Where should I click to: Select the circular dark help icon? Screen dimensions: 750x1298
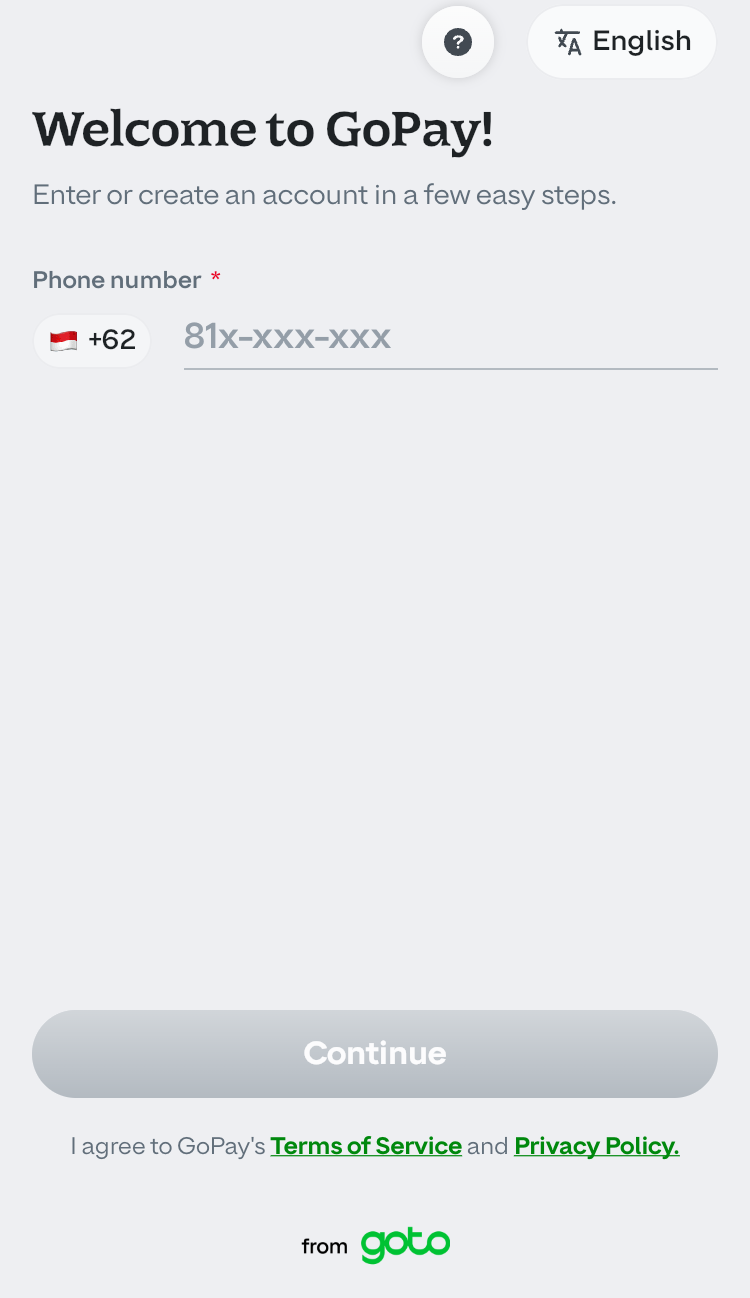pos(458,42)
